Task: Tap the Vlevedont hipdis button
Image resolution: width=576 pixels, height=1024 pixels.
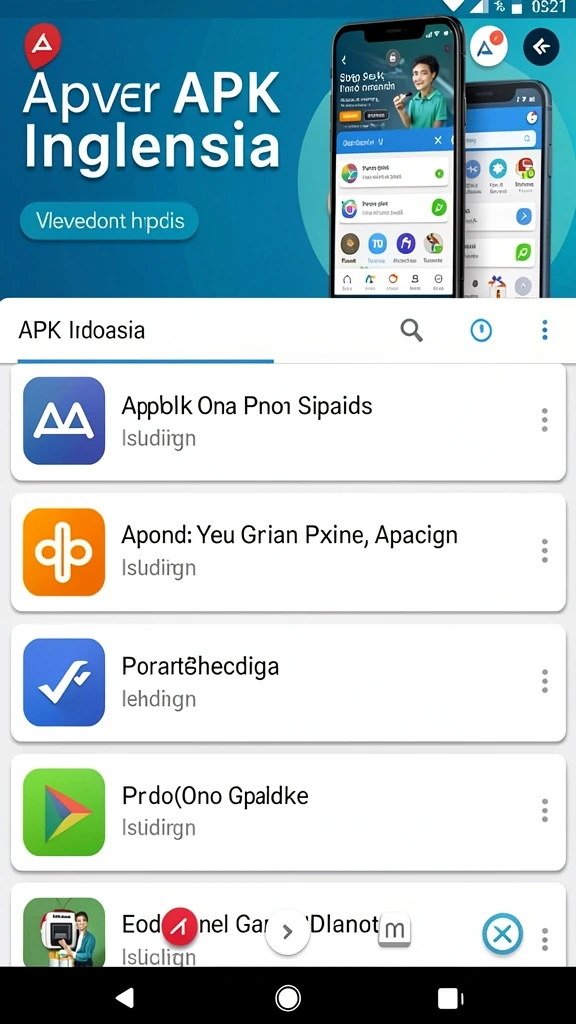Action: (109, 221)
